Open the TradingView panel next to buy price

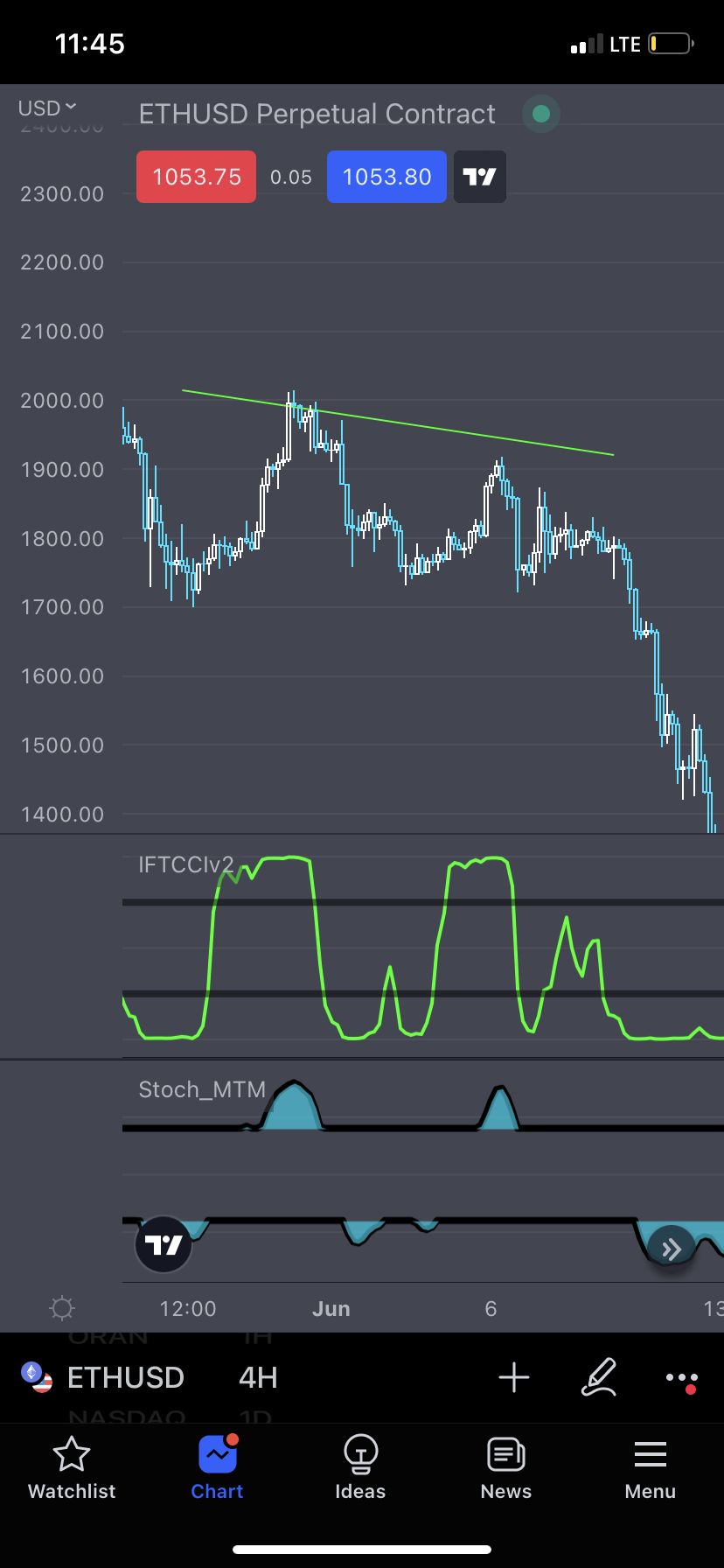point(479,177)
